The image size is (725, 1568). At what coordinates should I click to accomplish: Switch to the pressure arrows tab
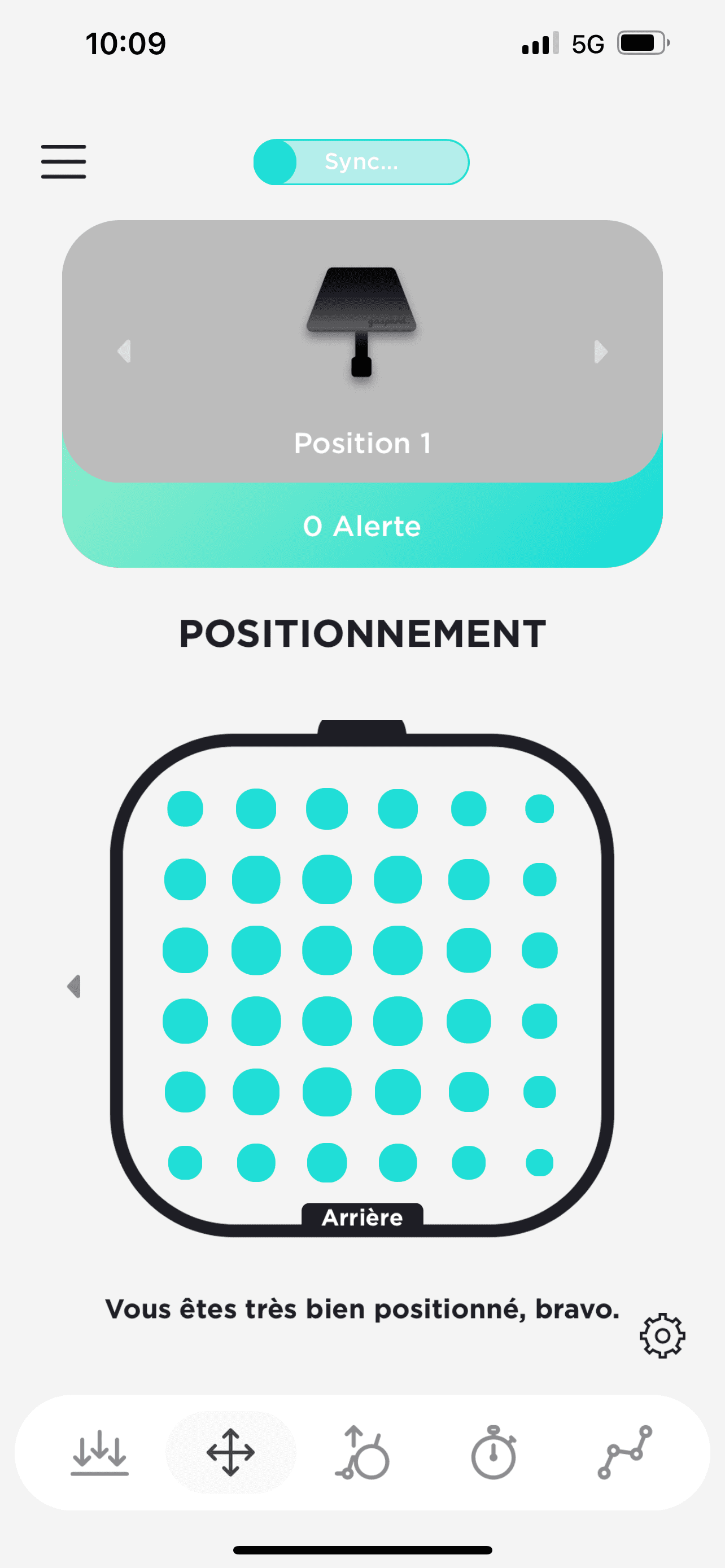(x=99, y=1453)
